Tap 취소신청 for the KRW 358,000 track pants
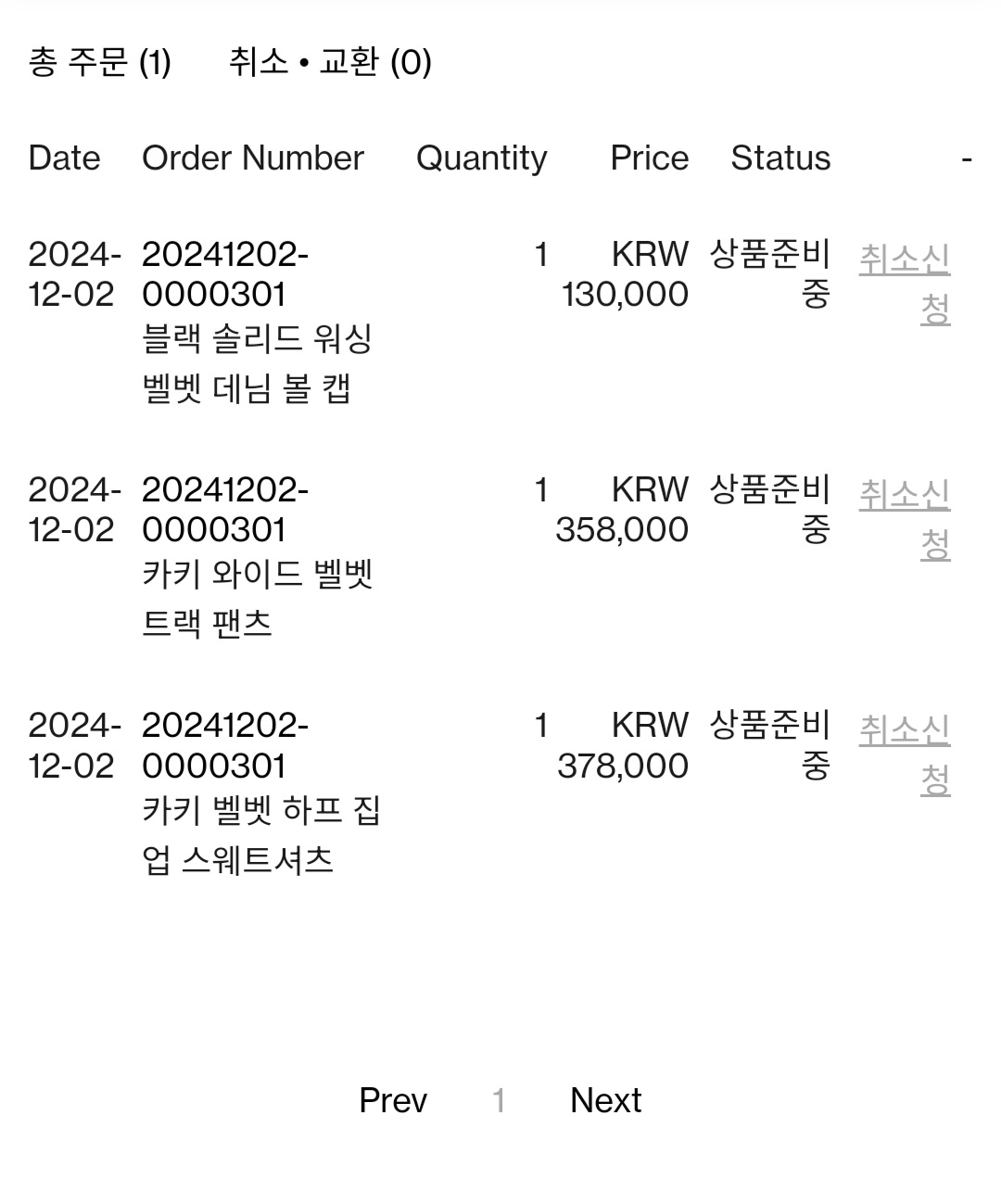This screenshot has height=1204, width=1001. 905,495
